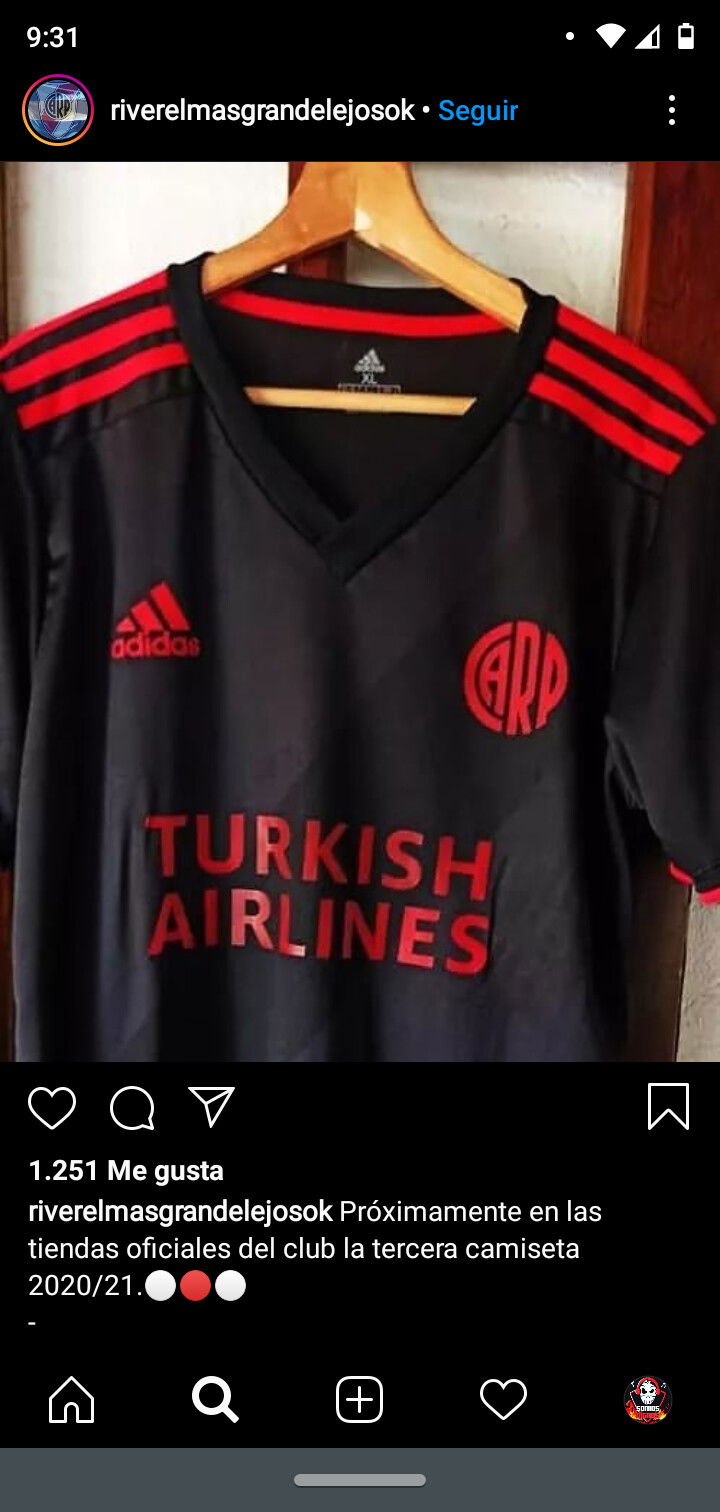Image resolution: width=720 pixels, height=1512 pixels.
Task: Open riverelmasgrandelejosok profile picture in header
Action: click(x=58, y=110)
